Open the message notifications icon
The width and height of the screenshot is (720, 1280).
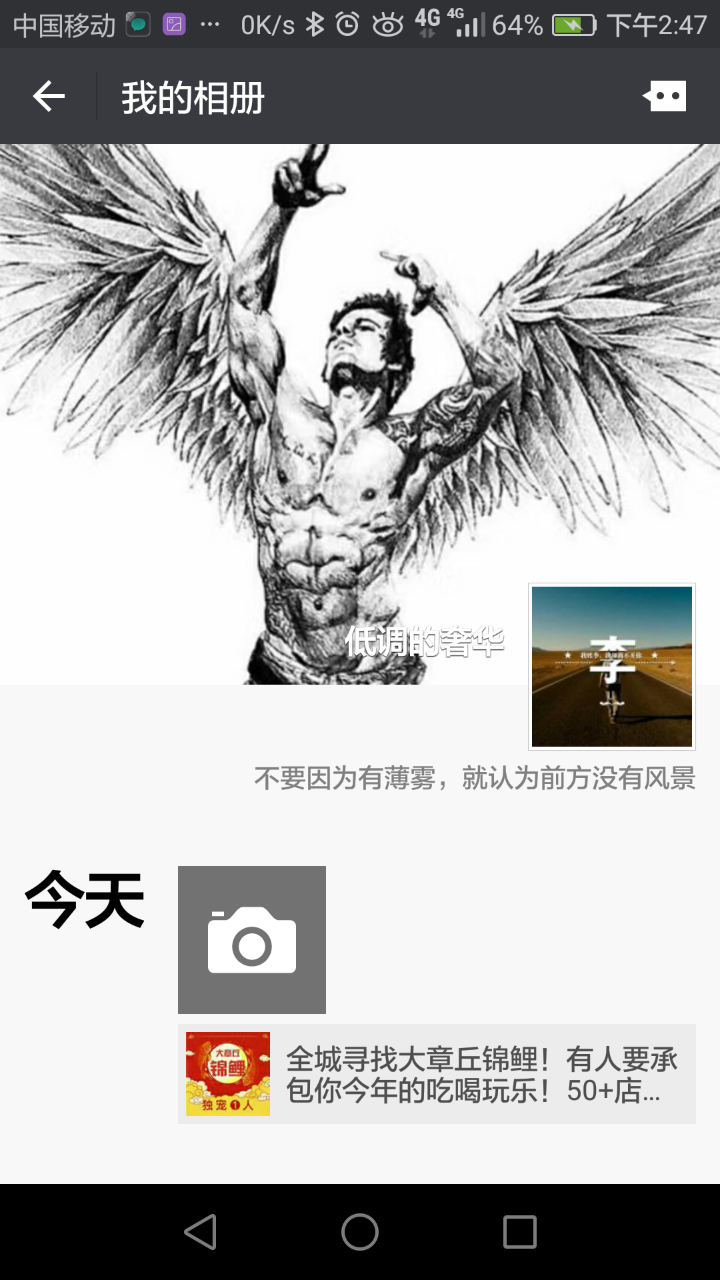click(665, 96)
